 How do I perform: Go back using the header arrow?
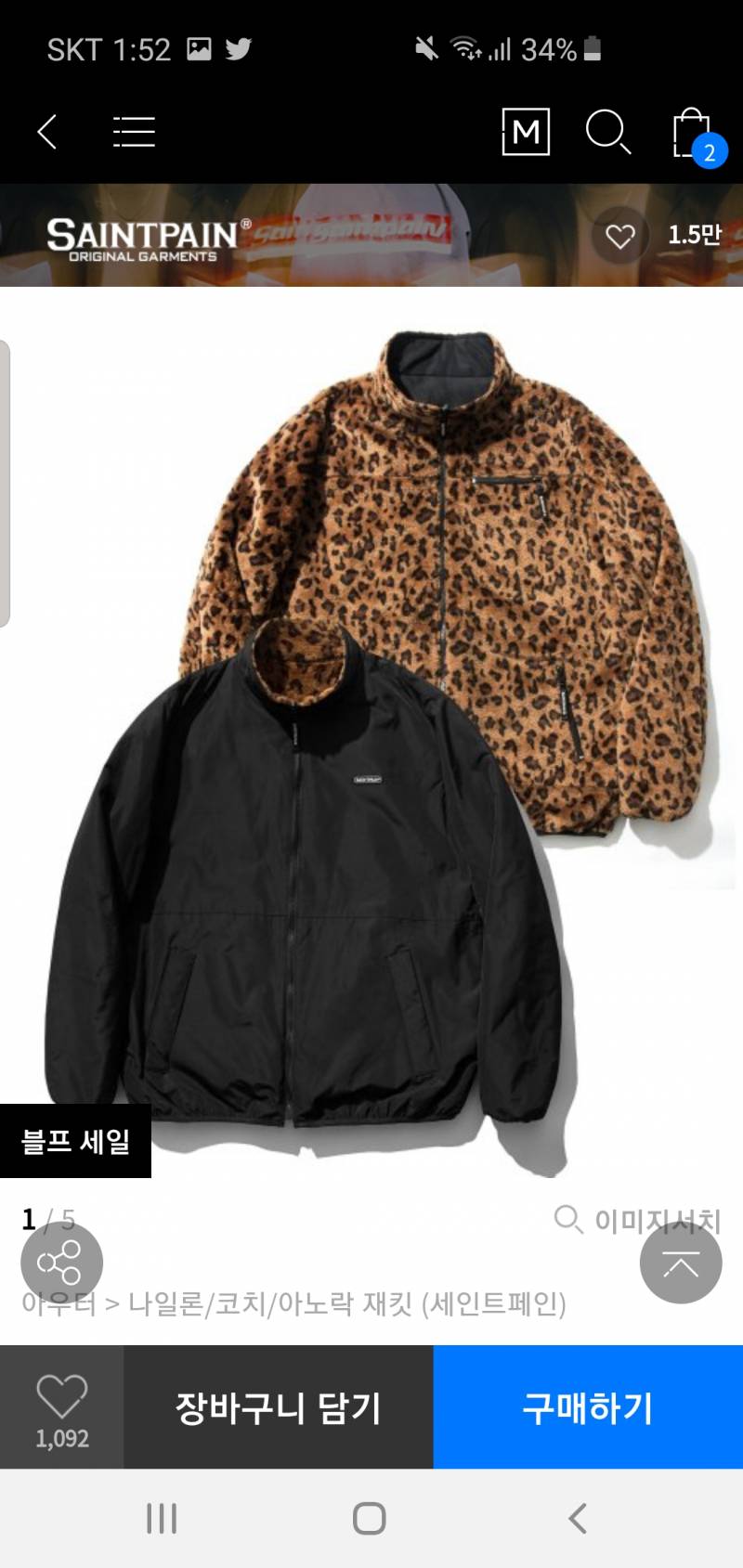click(47, 132)
